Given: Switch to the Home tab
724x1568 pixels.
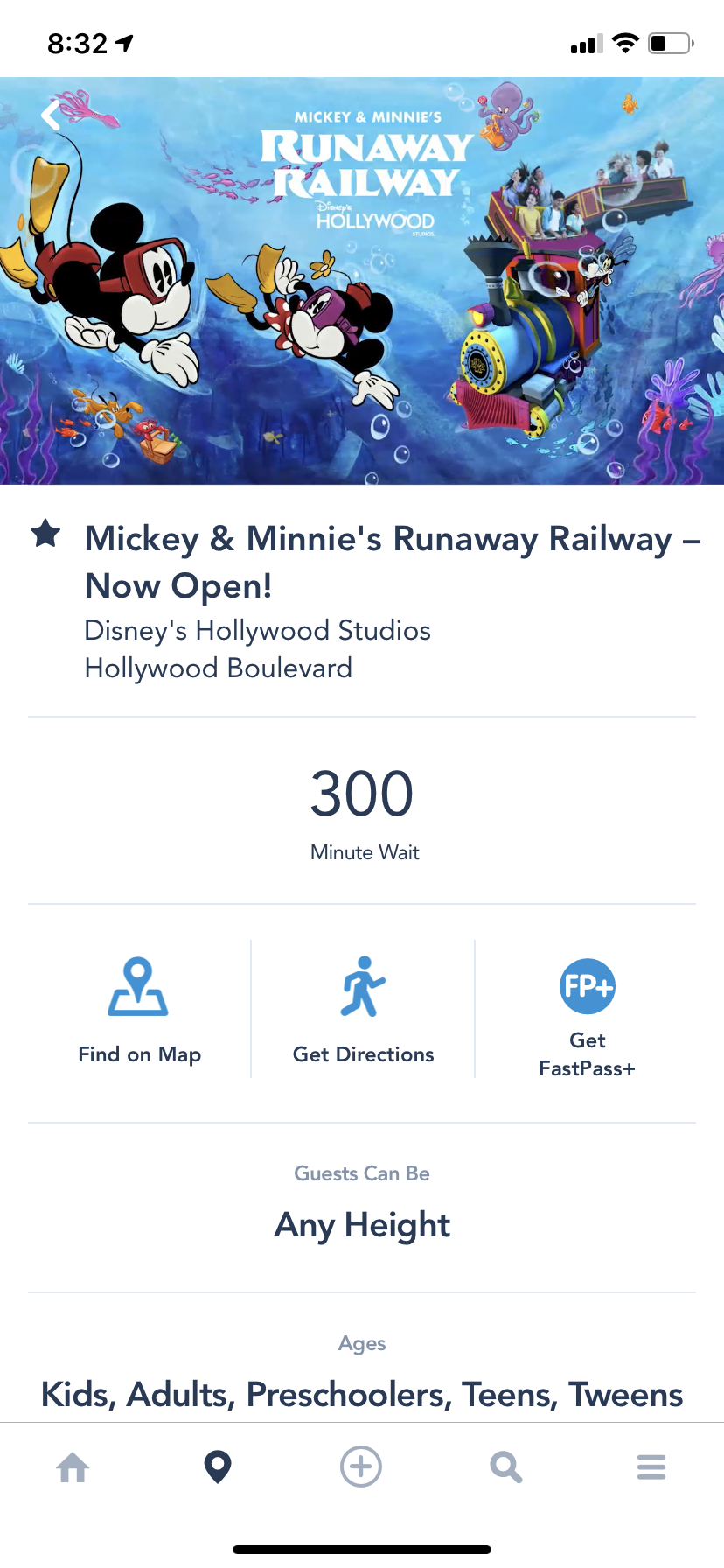Looking at the screenshot, I should coord(73,1467).
